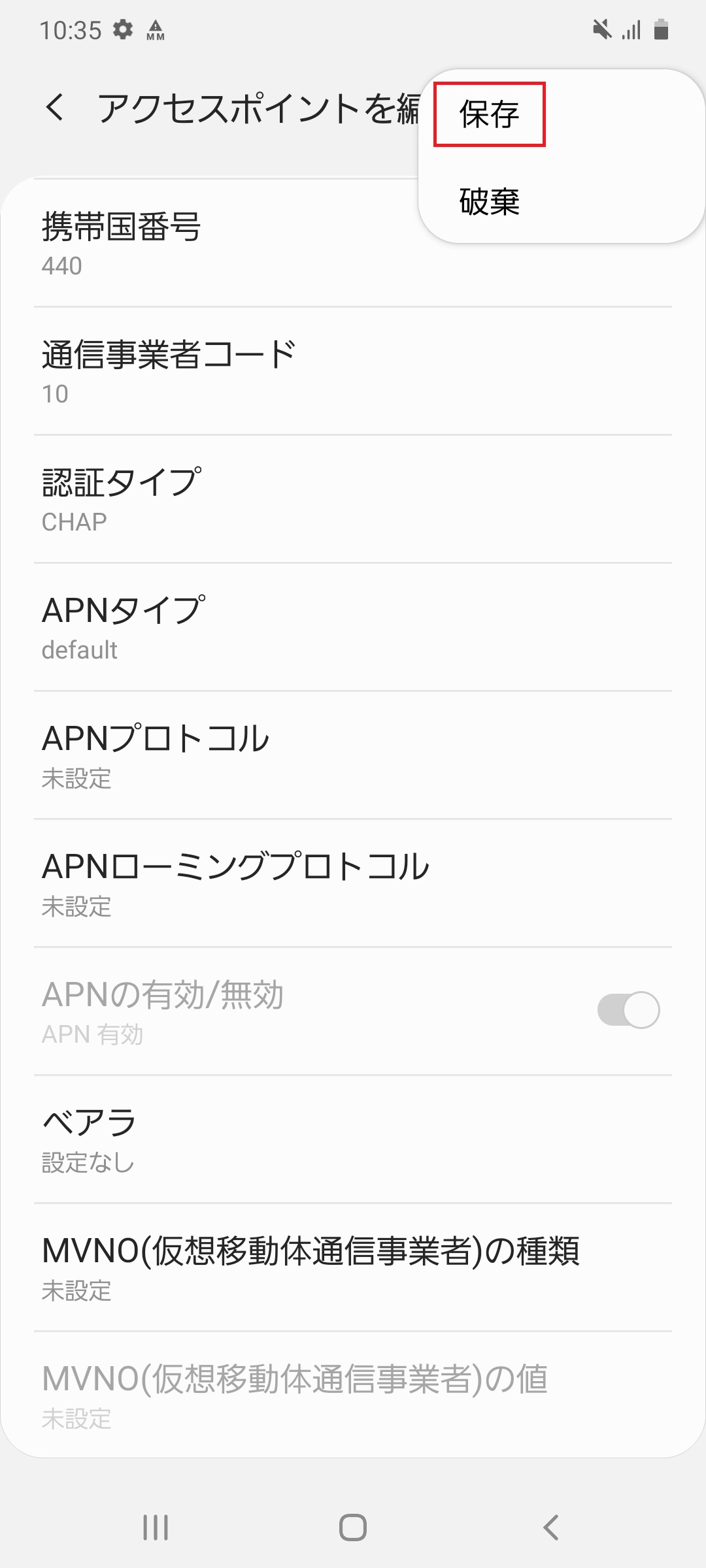Edit the APNタイプ row
This screenshot has height=1568, width=706.
pyautogui.click(x=353, y=627)
